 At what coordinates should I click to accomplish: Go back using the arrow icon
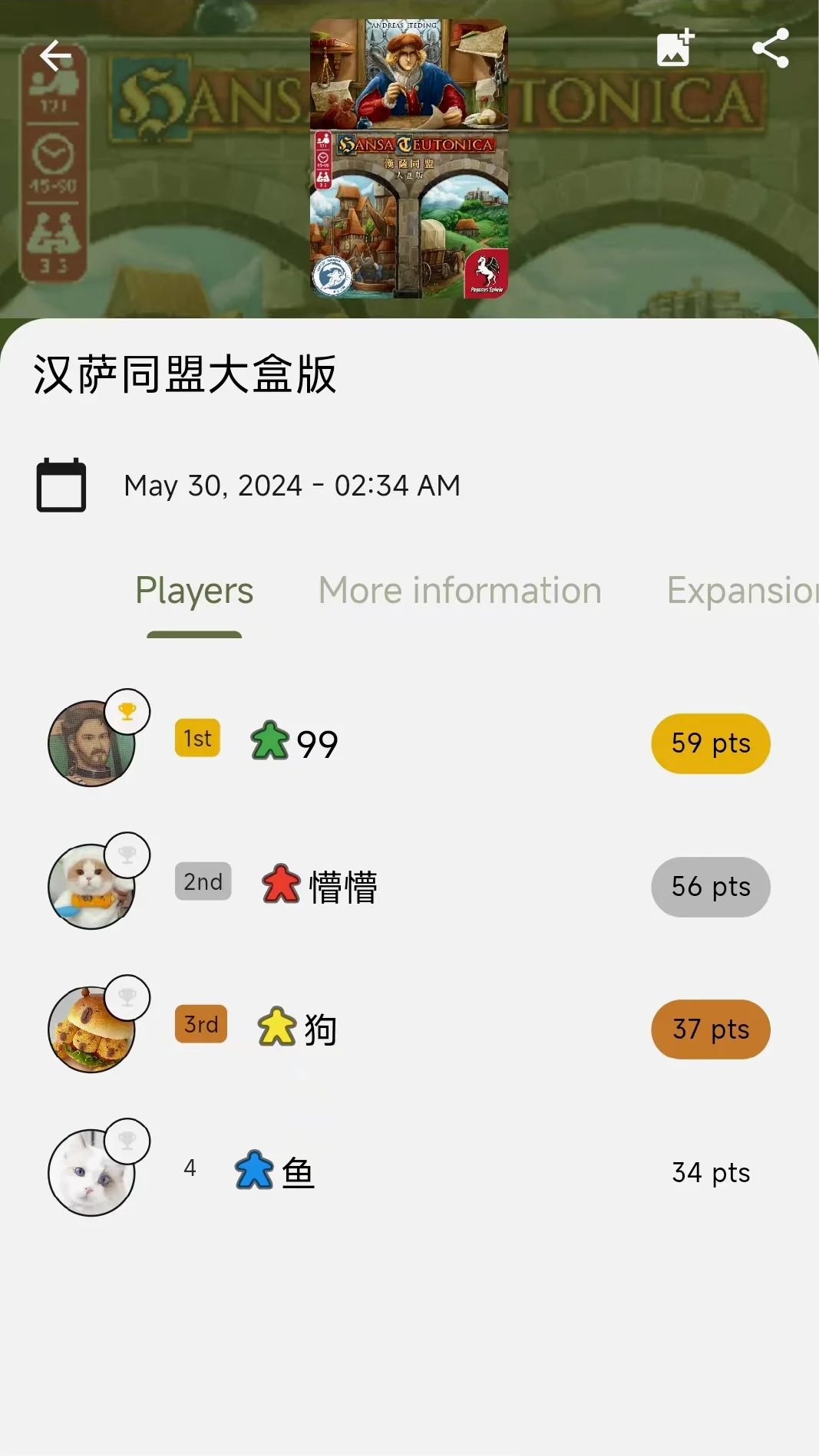tap(55, 56)
